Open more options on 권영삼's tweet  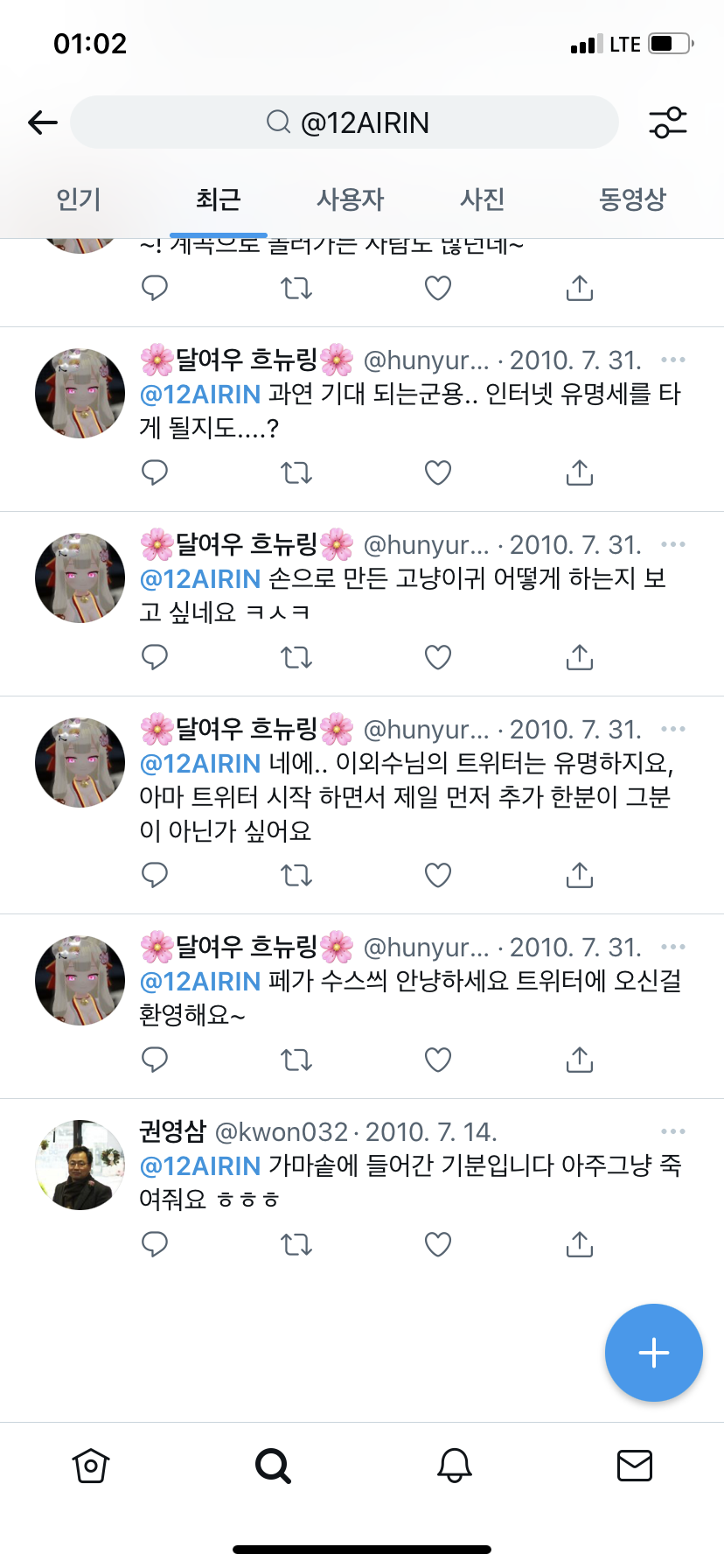pos(673,1131)
